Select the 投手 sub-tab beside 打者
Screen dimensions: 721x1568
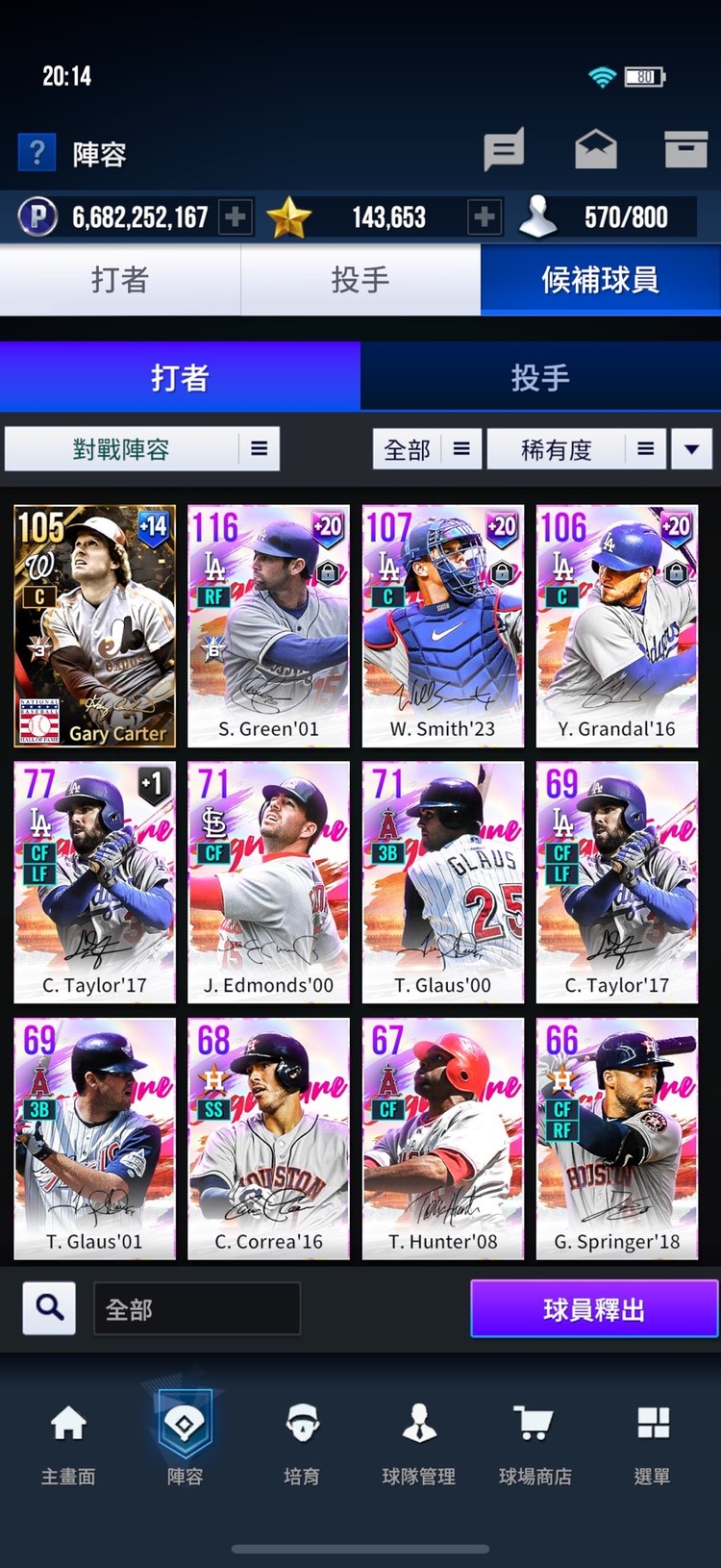pyautogui.click(x=539, y=377)
